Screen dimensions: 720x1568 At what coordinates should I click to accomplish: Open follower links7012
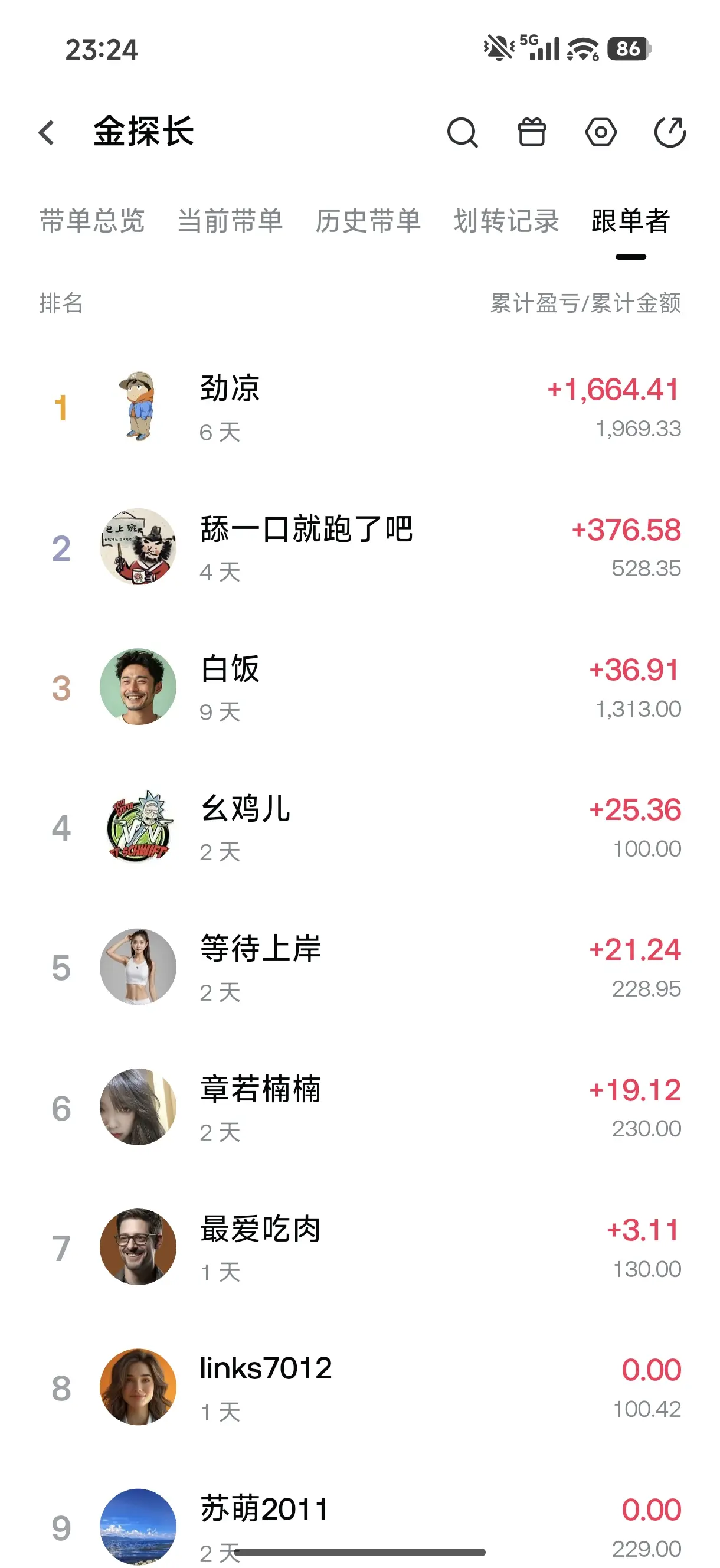coord(359,1387)
